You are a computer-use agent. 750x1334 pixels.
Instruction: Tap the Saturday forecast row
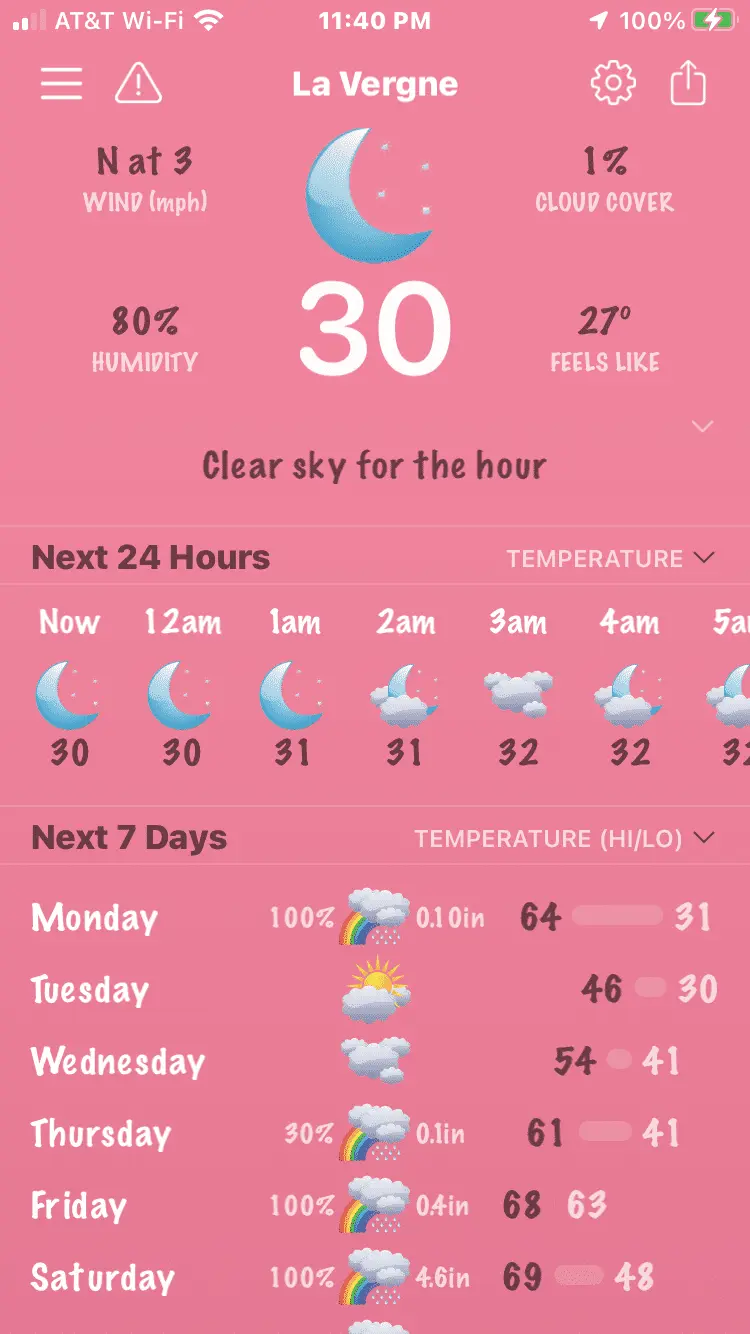click(x=375, y=1277)
